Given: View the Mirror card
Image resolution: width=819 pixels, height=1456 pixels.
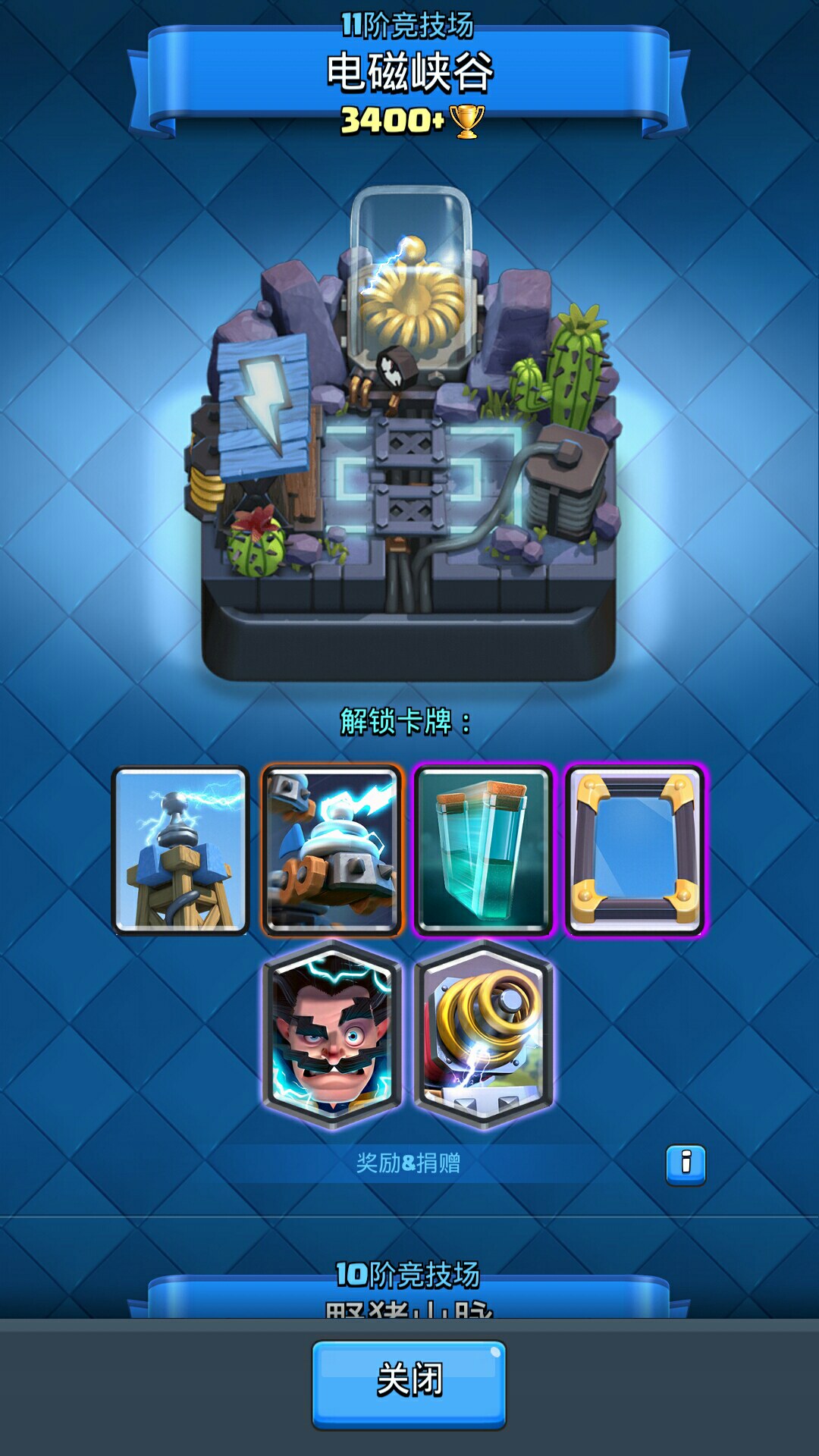Looking at the screenshot, I should (x=635, y=851).
